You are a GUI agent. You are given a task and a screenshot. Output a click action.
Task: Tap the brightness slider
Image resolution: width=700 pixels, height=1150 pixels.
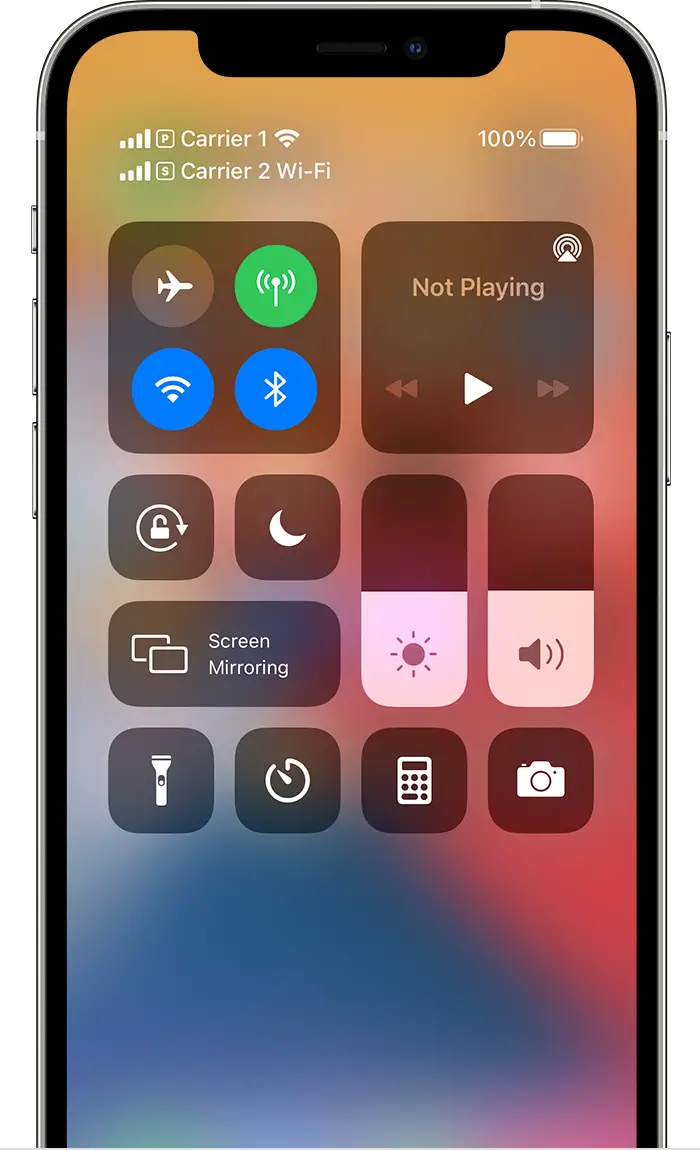[x=414, y=590]
